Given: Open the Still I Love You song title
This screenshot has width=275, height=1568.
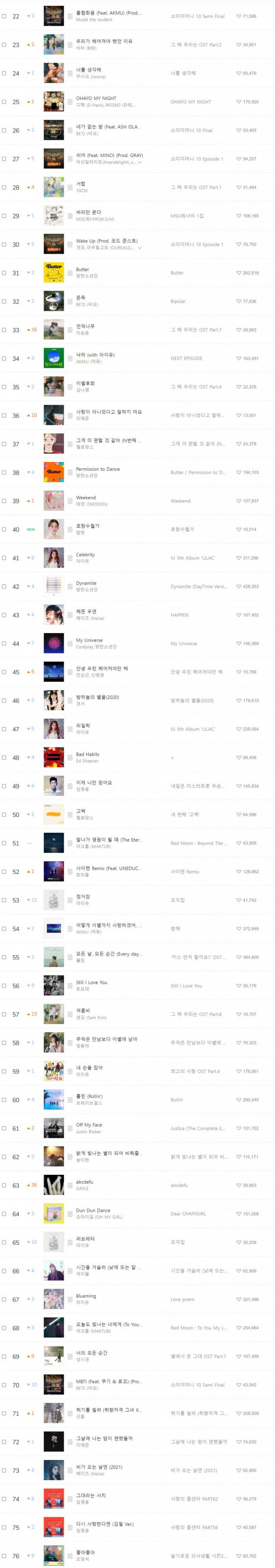Looking at the screenshot, I should [91, 982].
